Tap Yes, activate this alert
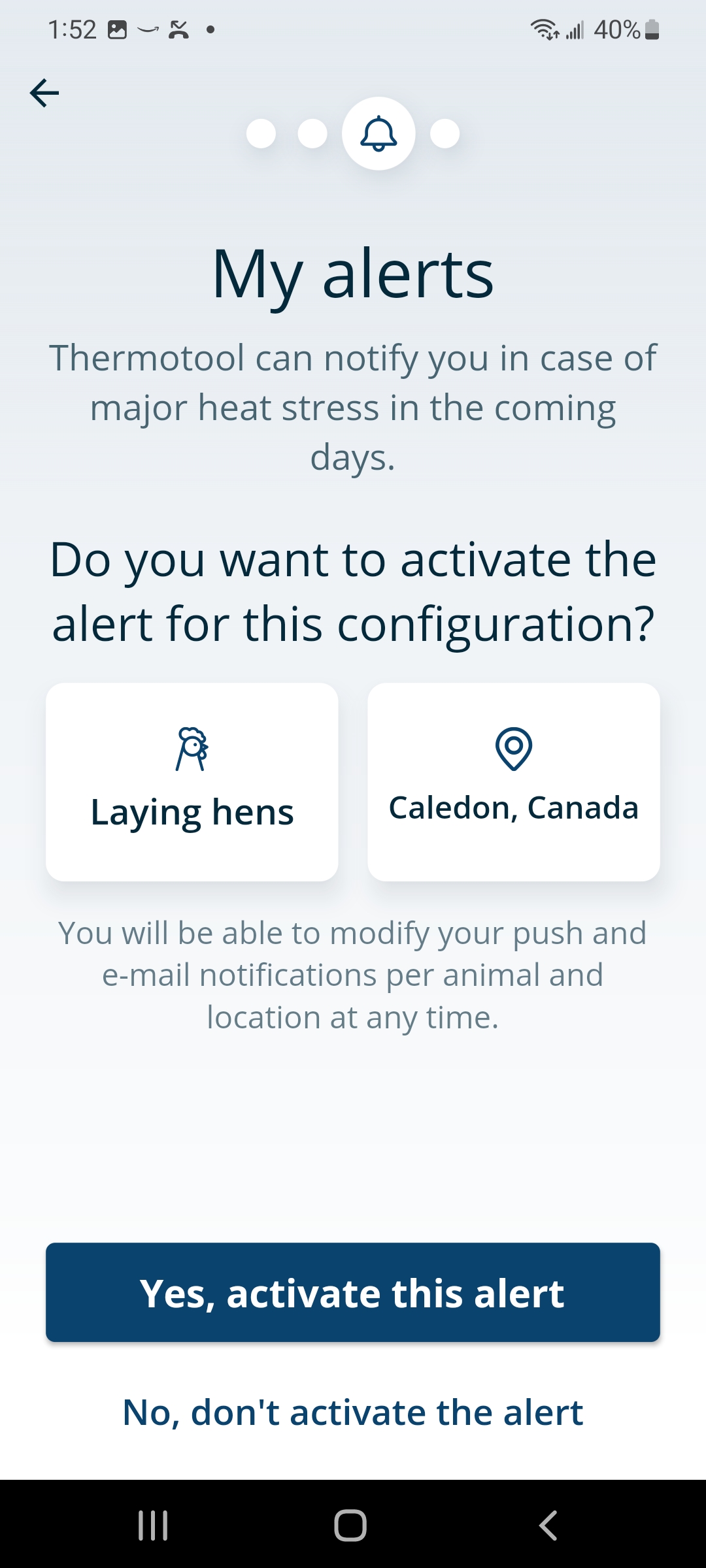The width and height of the screenshot is (706, 1568). 353,1292
